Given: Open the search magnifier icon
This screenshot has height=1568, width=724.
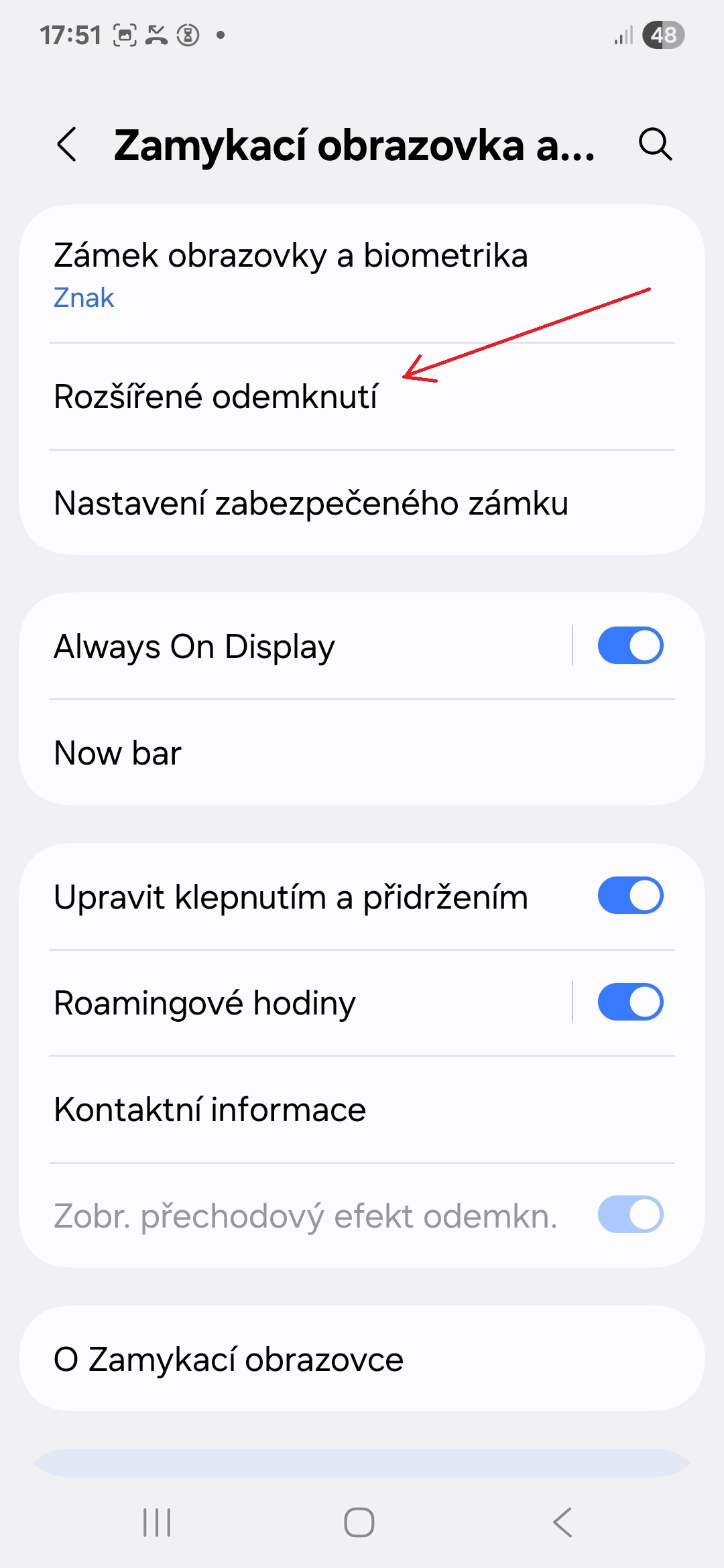Looking at the screenshot, I should [x=655, y=144].
